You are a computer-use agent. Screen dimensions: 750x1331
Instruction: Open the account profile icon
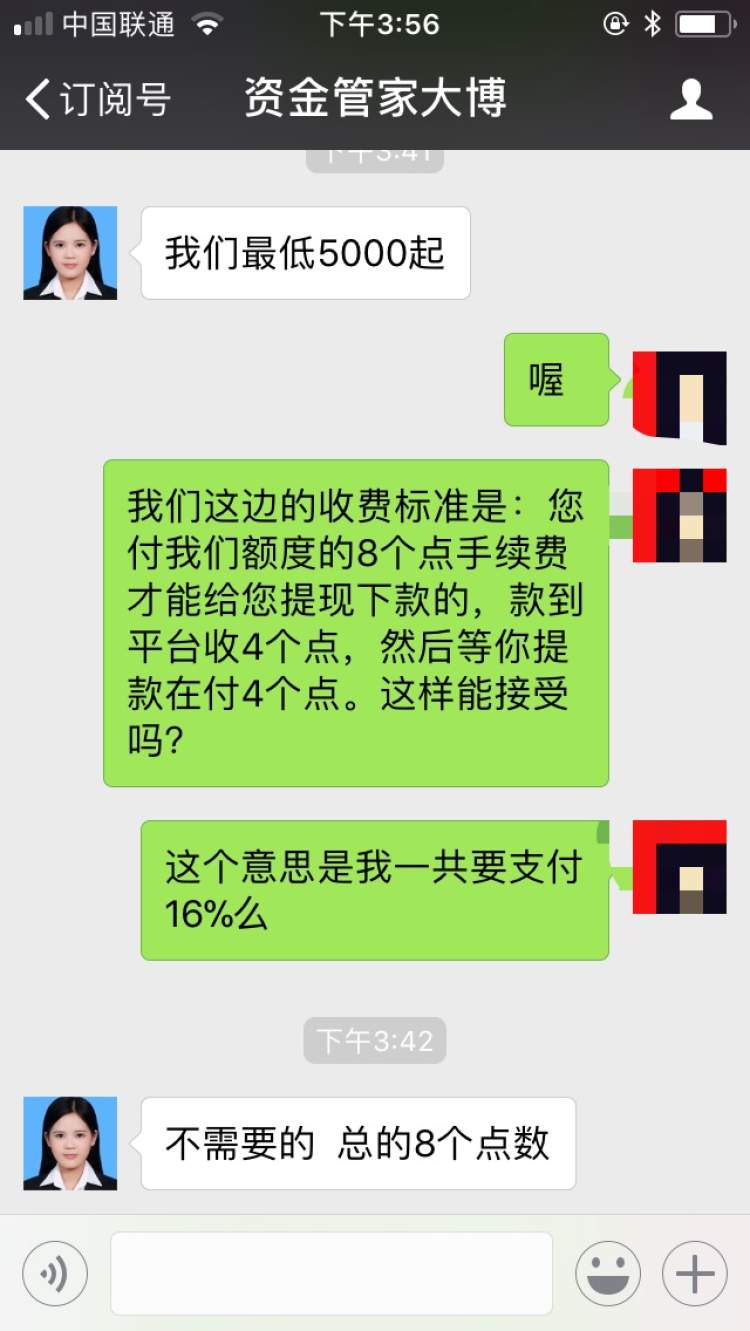click(690, 100)
